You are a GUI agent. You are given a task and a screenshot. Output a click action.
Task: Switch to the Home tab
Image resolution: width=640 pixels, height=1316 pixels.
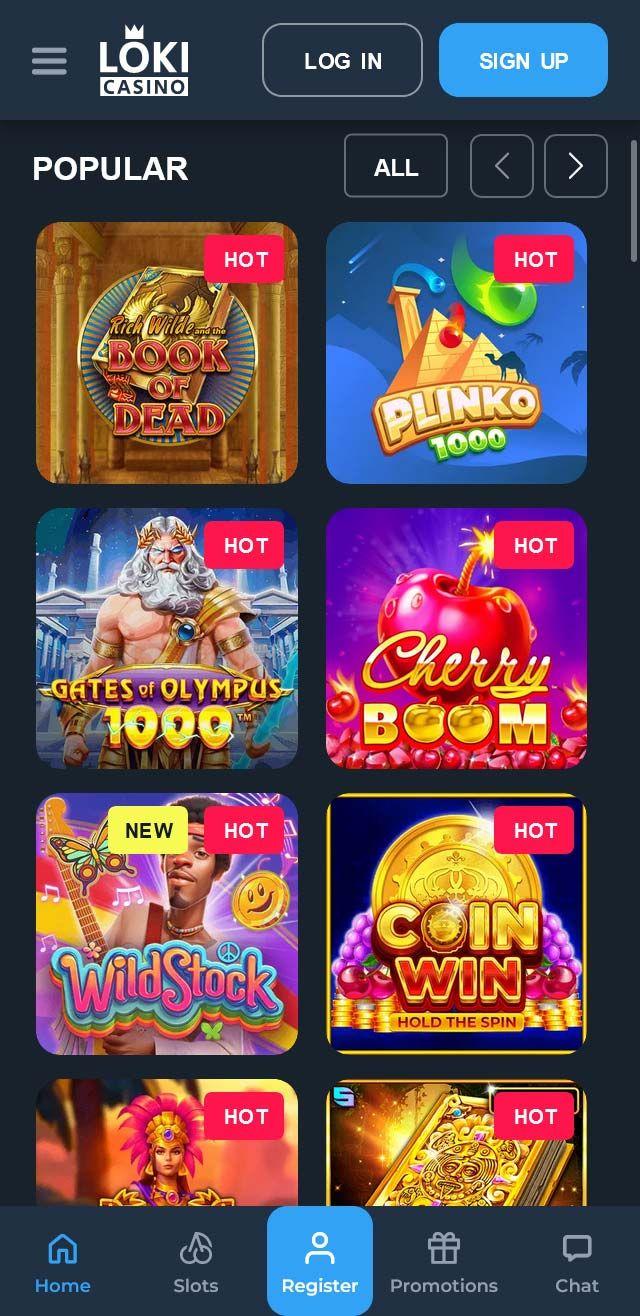[x=62, y=1262]
